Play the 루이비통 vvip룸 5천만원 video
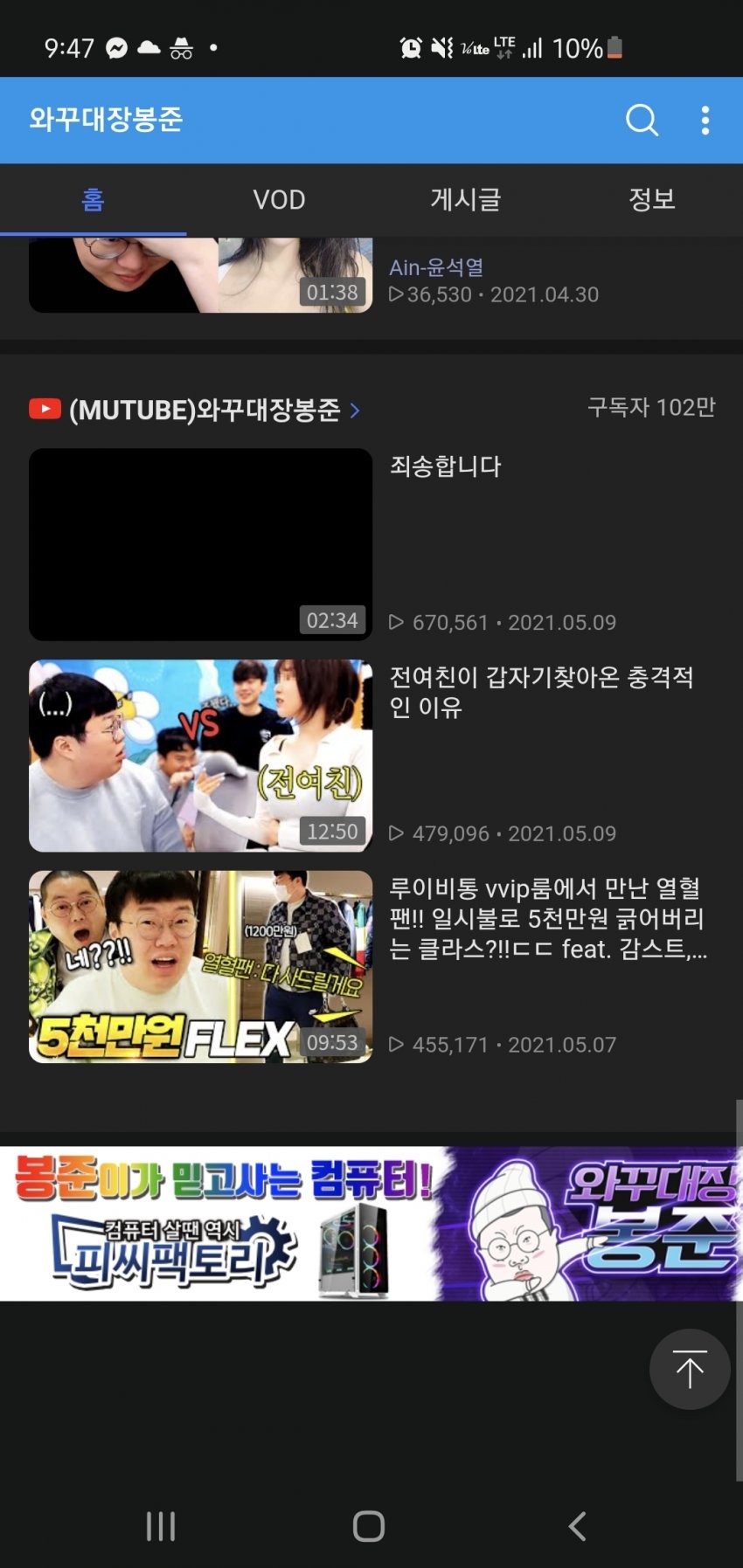 201,966
